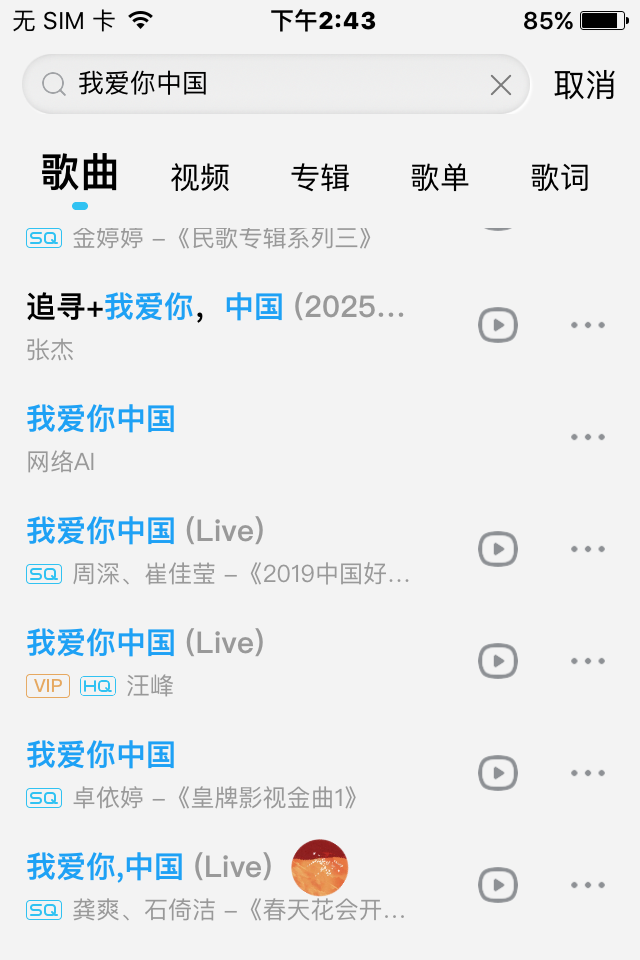Switch to the 视频 tab
The height and width of the screenshot is (960, 640).
point(200,177)
